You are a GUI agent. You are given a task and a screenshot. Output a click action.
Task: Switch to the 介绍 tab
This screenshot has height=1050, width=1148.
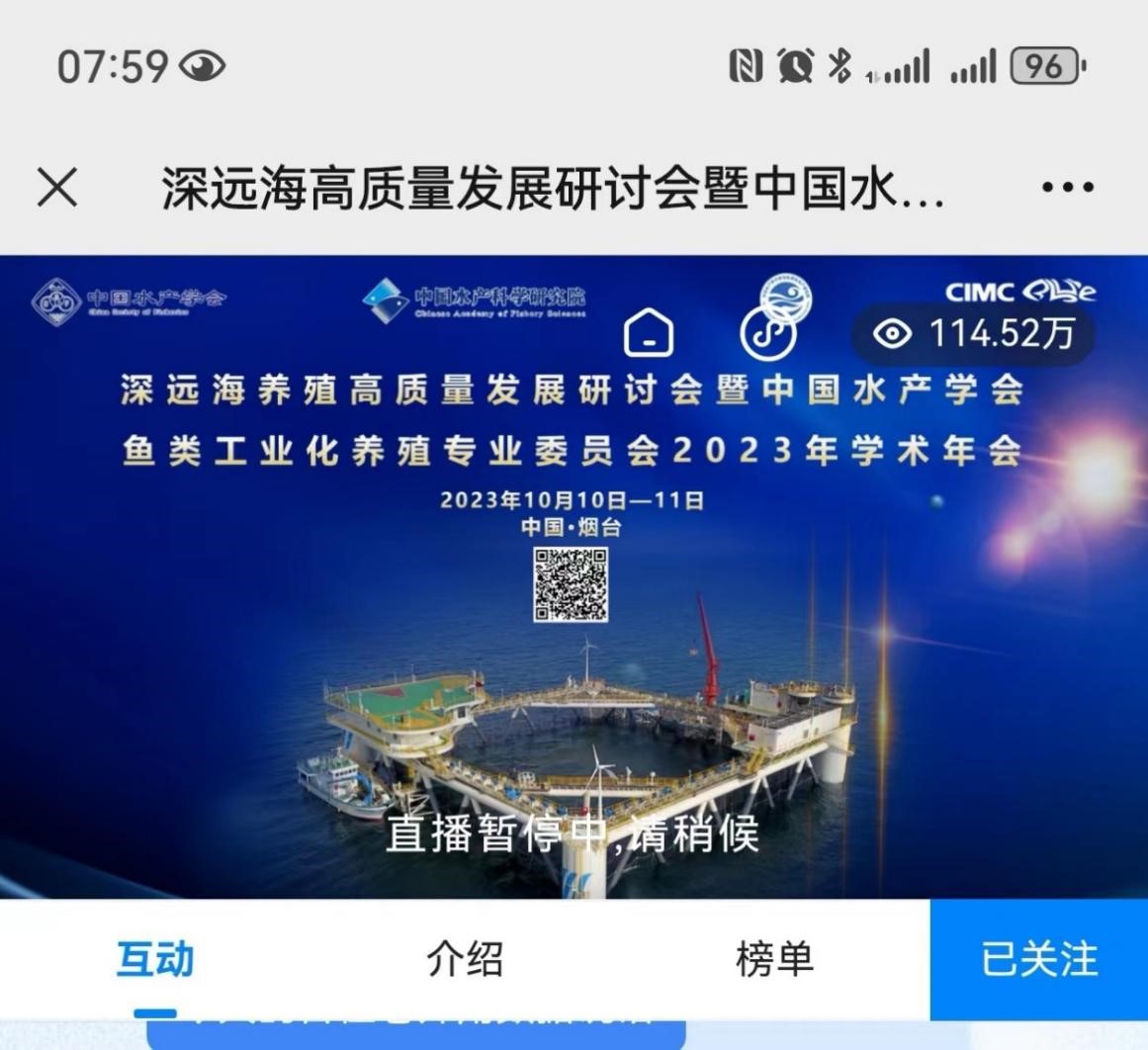point(465,959)
